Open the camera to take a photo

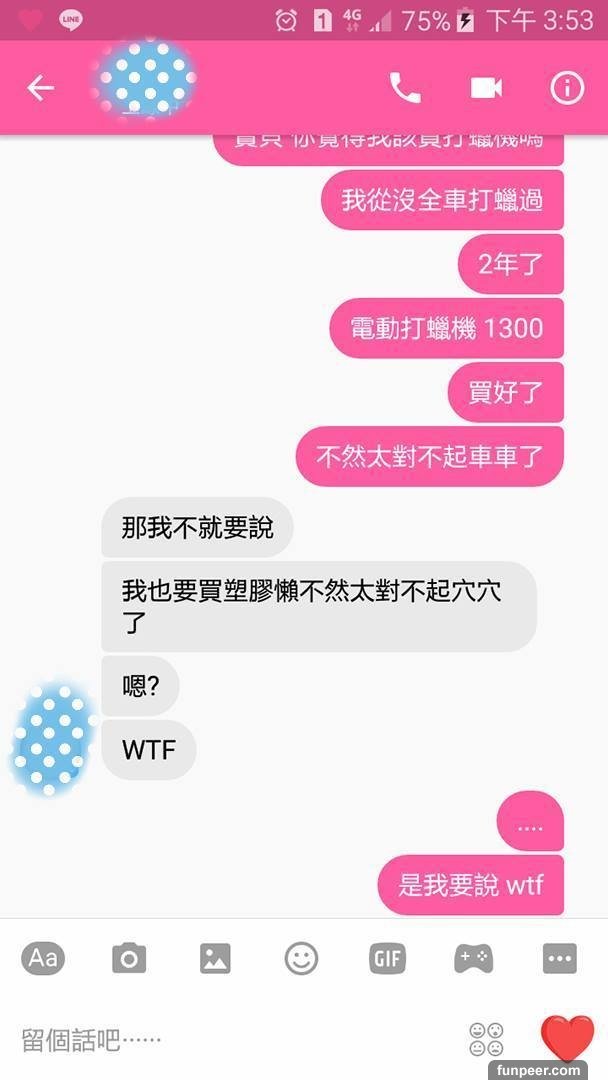[129, 959]
